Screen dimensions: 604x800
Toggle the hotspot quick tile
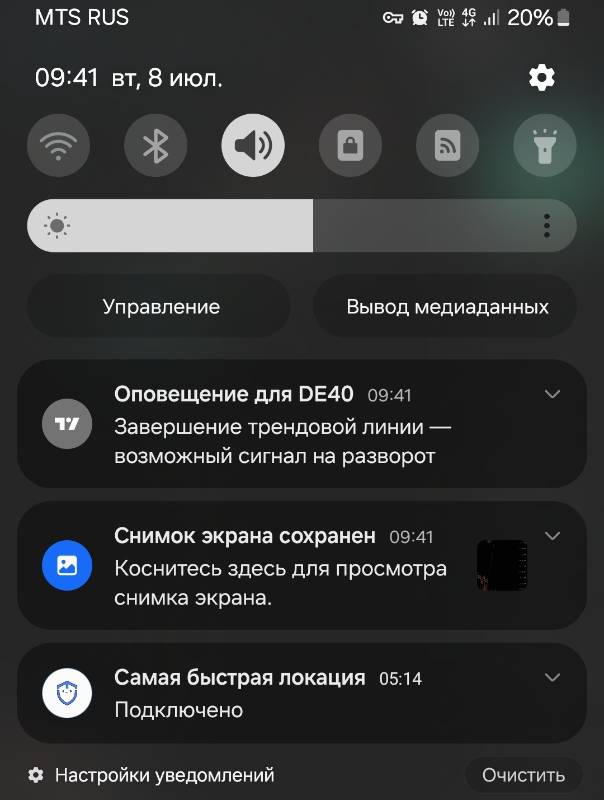pos(447,147)
